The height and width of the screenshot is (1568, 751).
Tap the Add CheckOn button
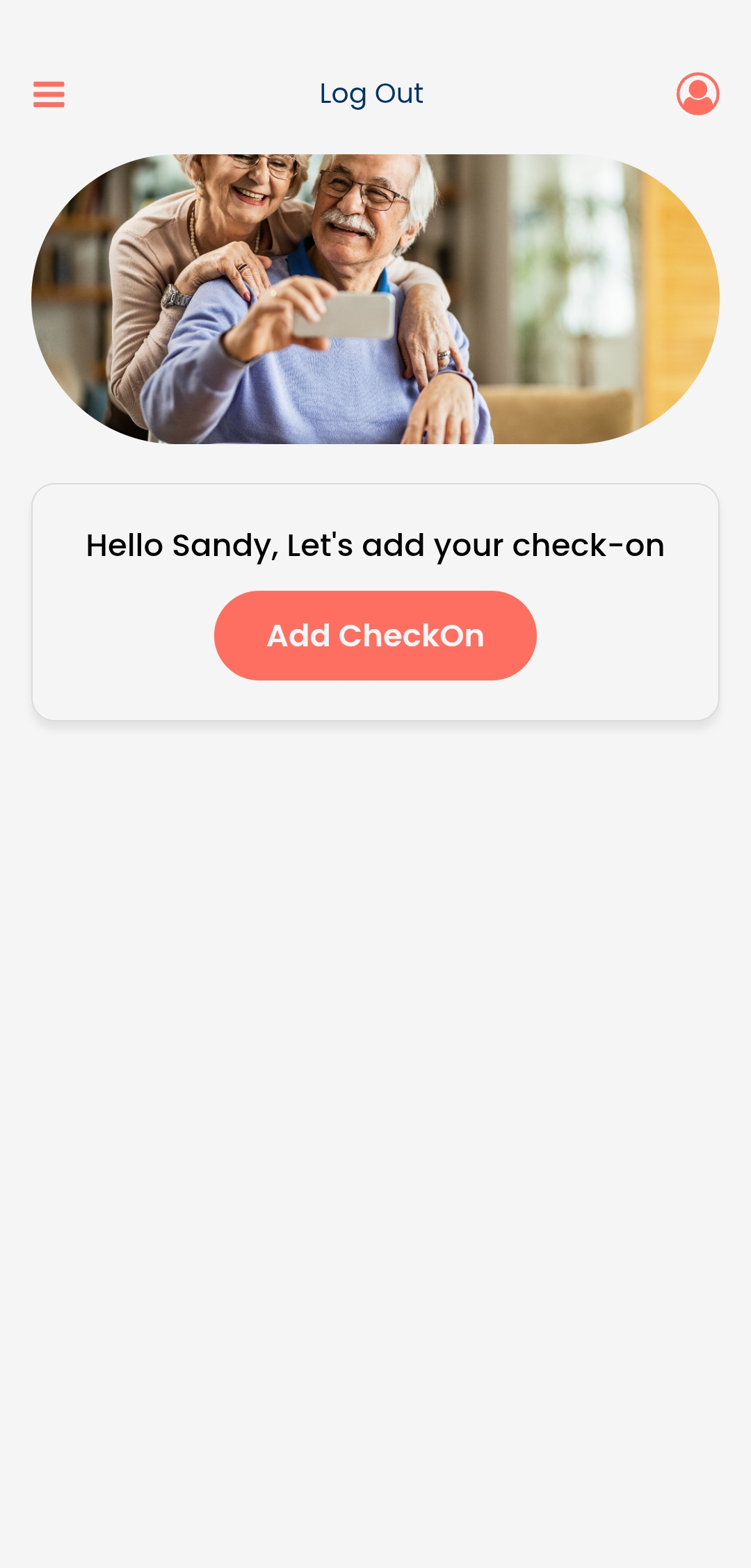click(375, 635)
